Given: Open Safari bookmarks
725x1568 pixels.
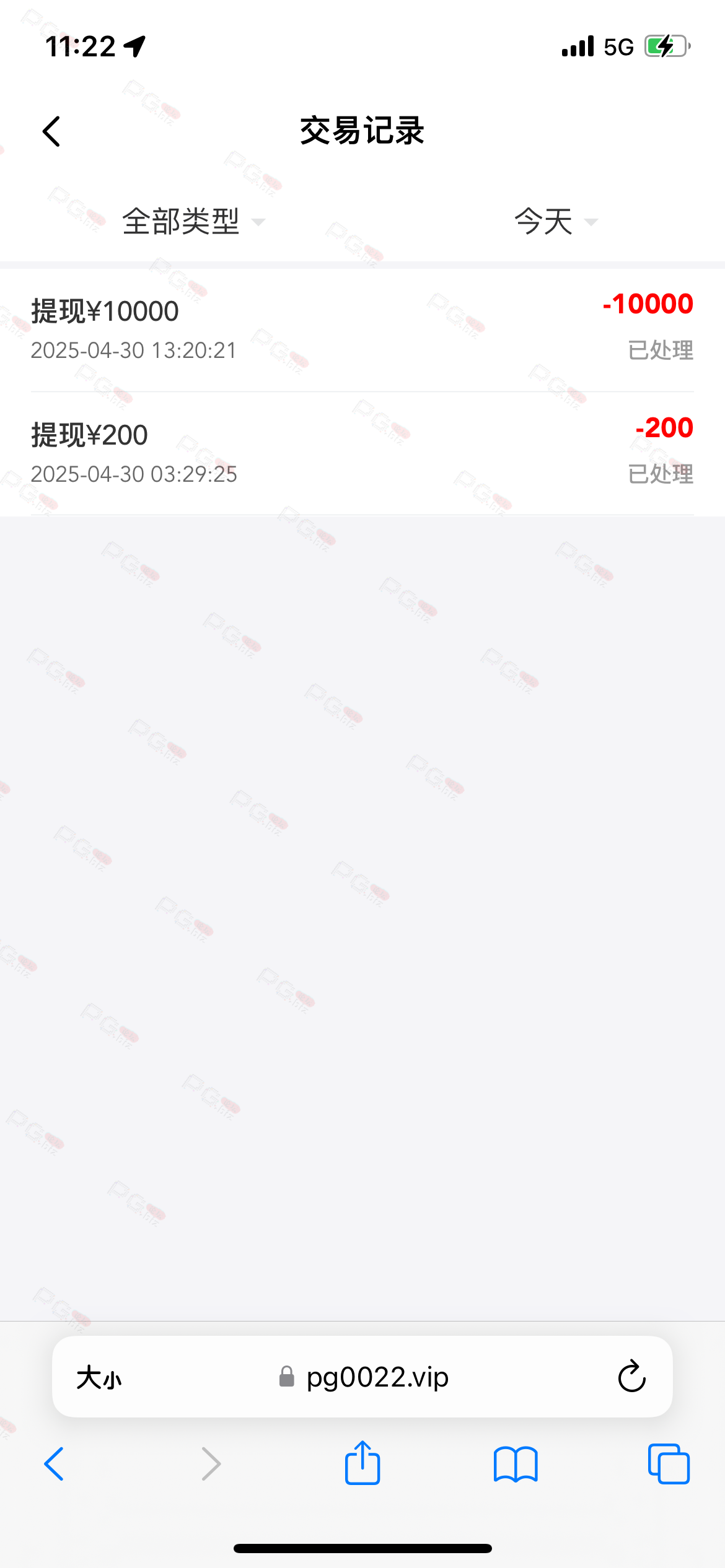Looking at the screenshot, I should coord(516,1464).
